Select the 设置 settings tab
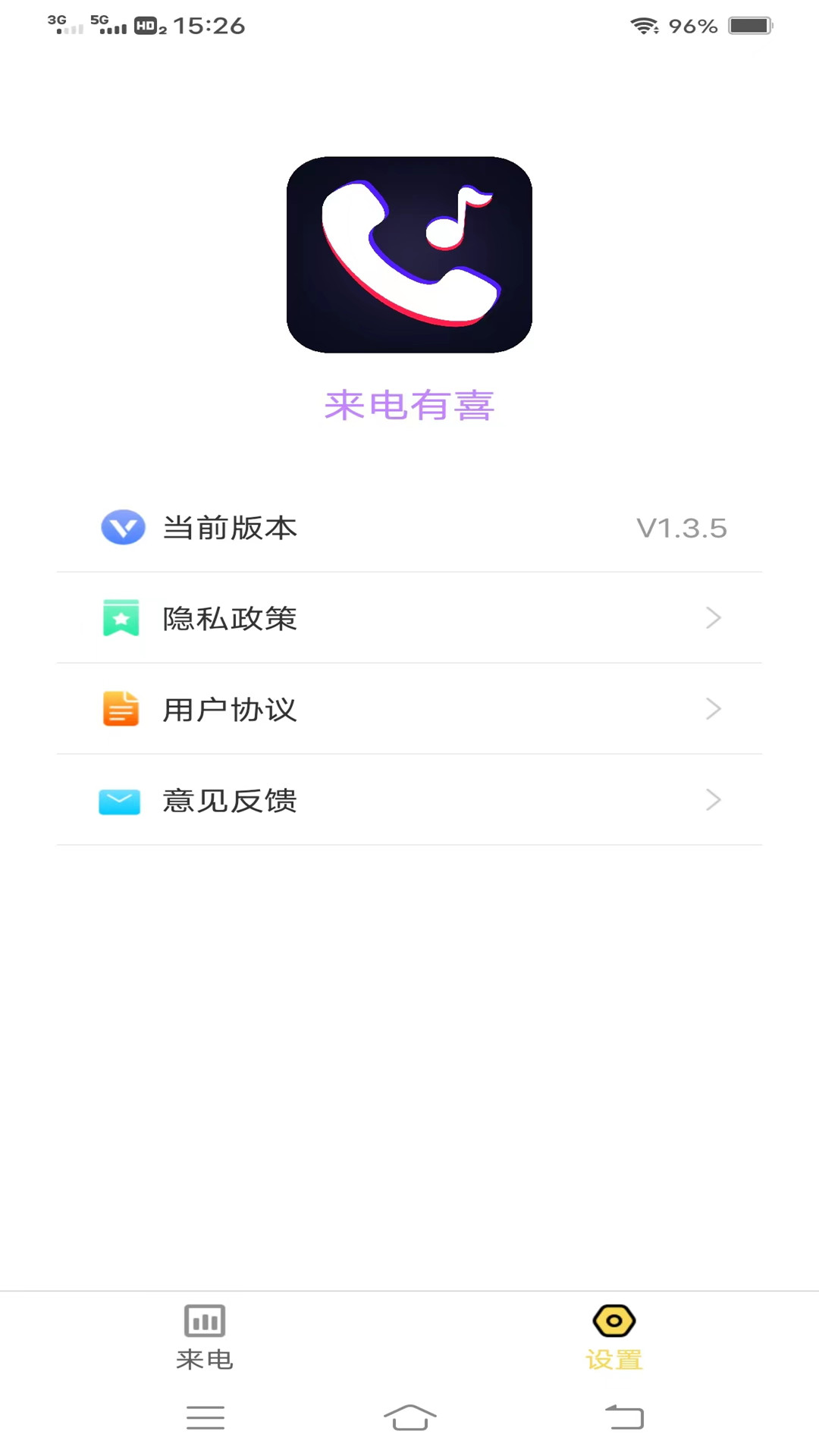Image resolution: width=819 pixels, height=1456 pixels. [614, 1337]
